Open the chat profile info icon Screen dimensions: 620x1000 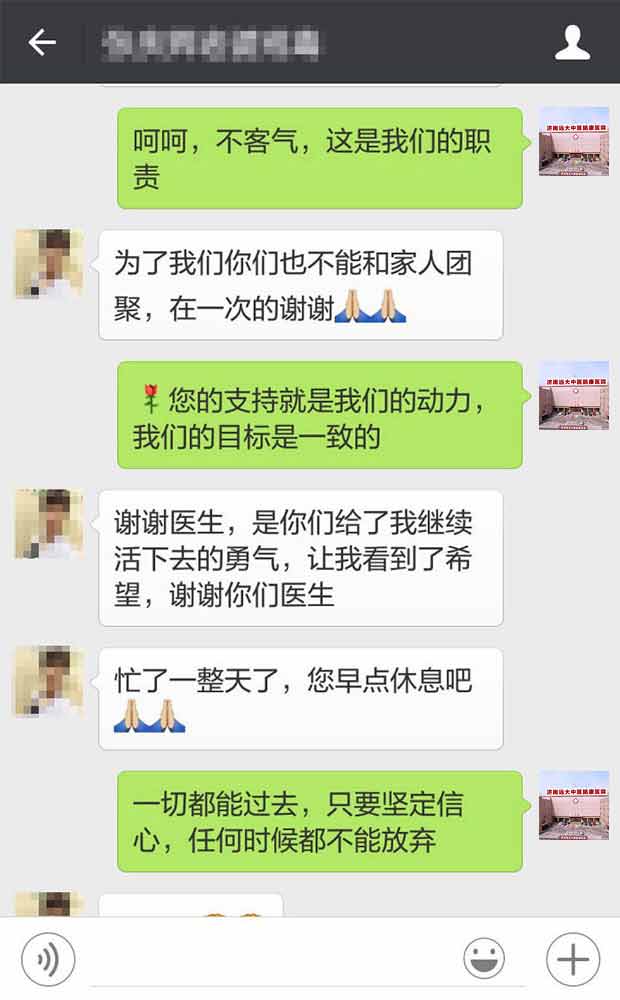tap(572, 42)
